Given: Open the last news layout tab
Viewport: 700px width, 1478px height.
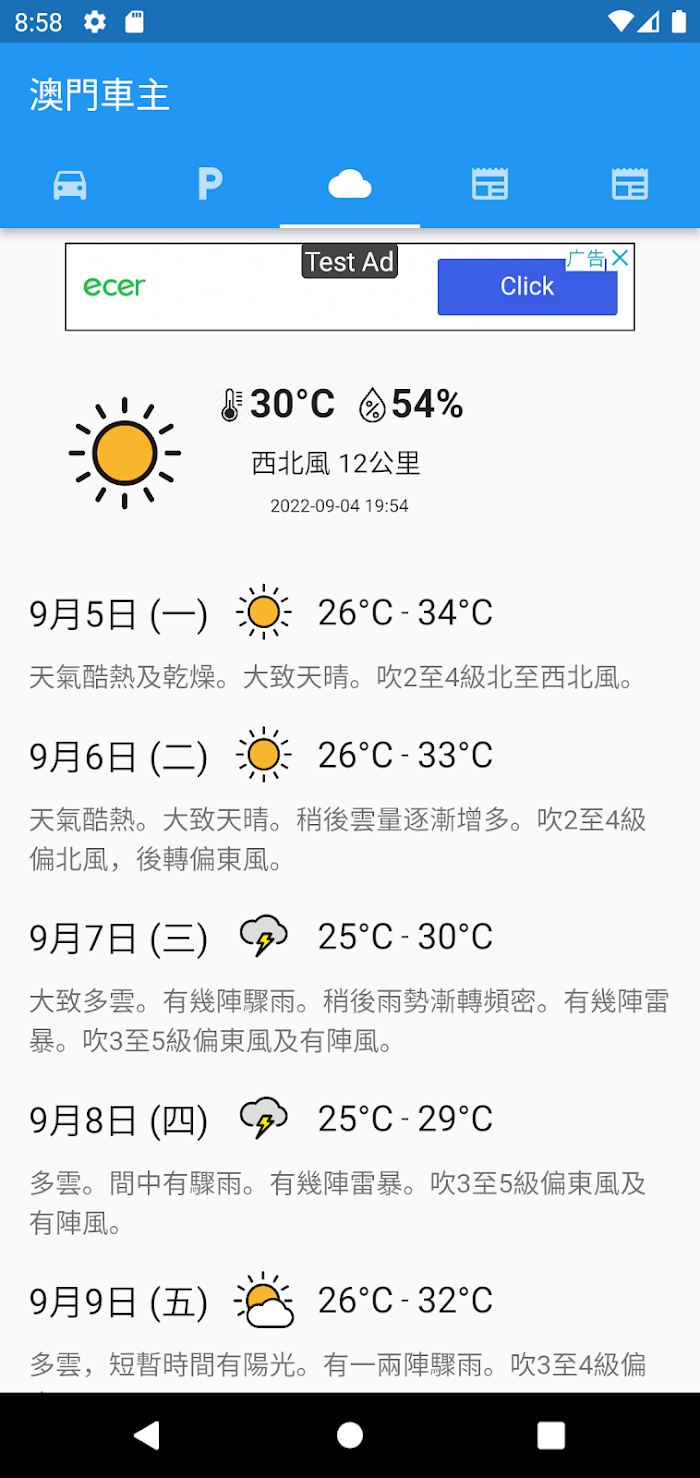Looking at the screenshot, I should point(630,185).
